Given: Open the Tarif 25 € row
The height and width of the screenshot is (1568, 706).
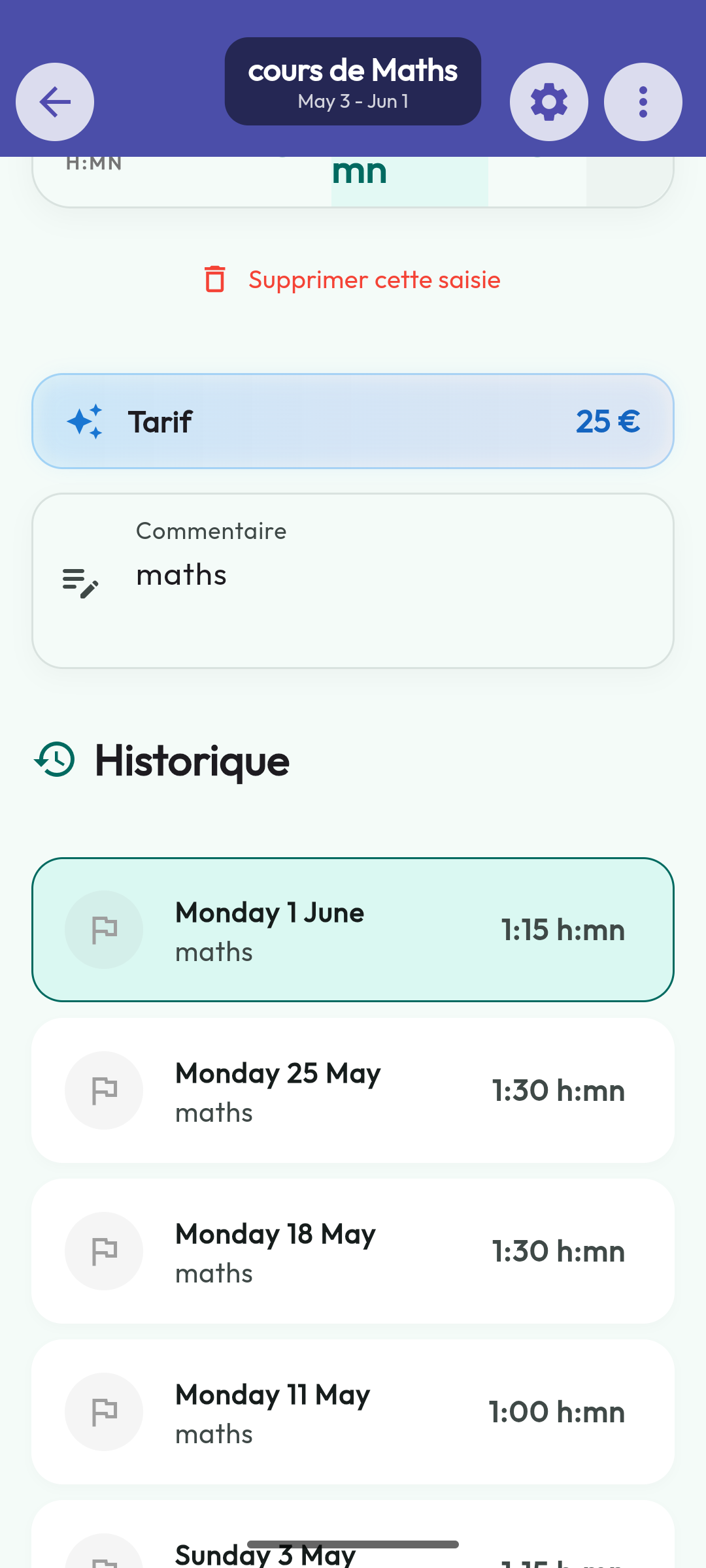Looking at the screenshot, I should tap(353, 421).
